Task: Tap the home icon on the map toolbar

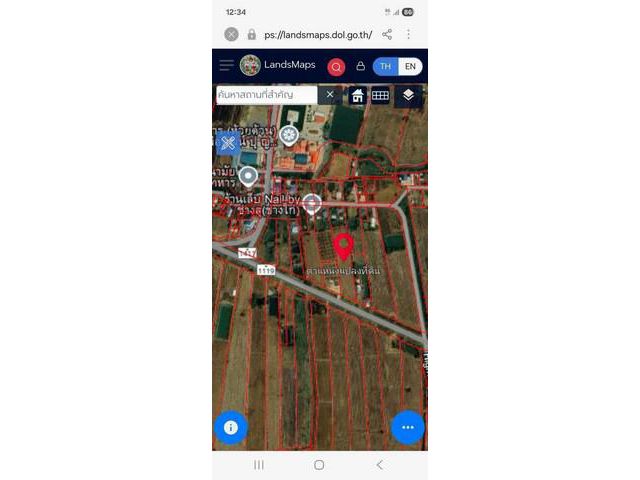Action: 357,96
